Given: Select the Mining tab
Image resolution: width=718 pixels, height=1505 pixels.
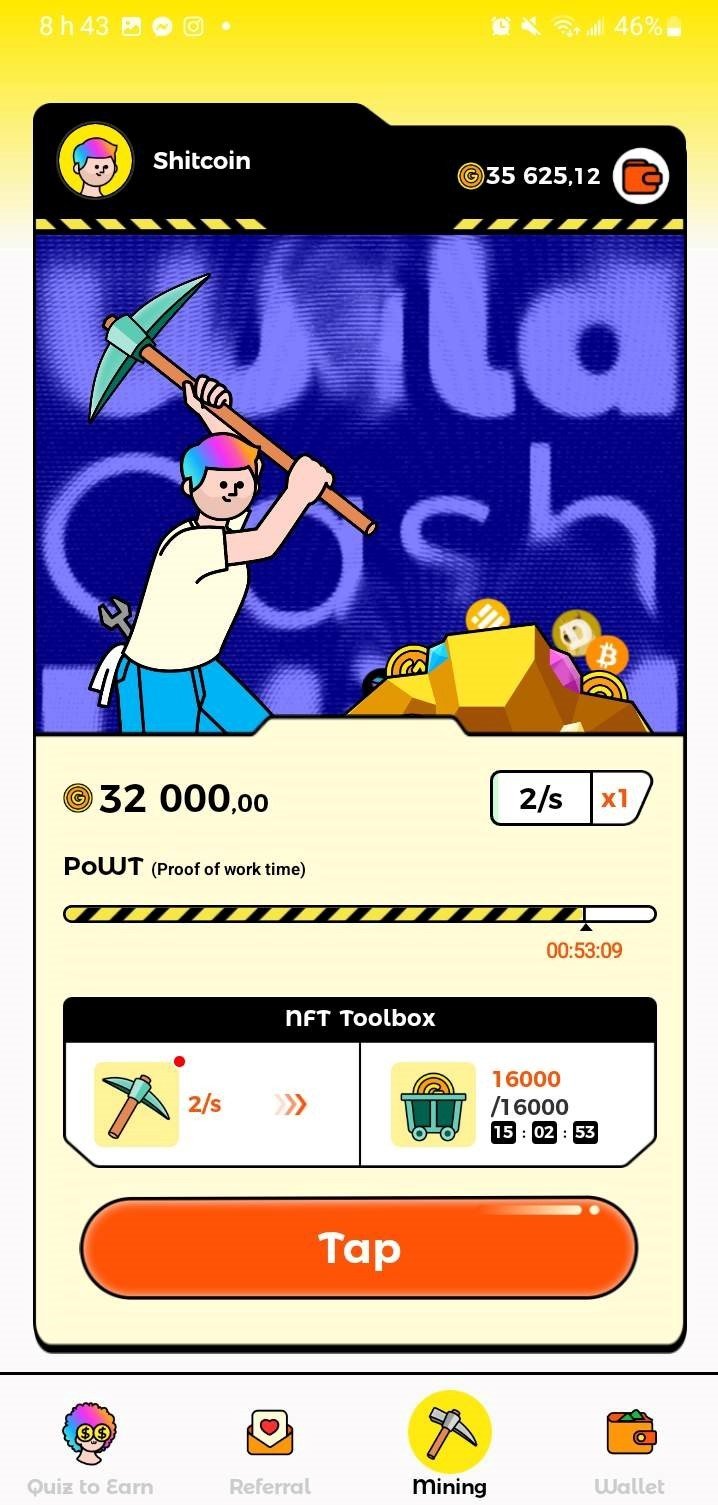Looking at the screenshot, I should coord(450,1445).
